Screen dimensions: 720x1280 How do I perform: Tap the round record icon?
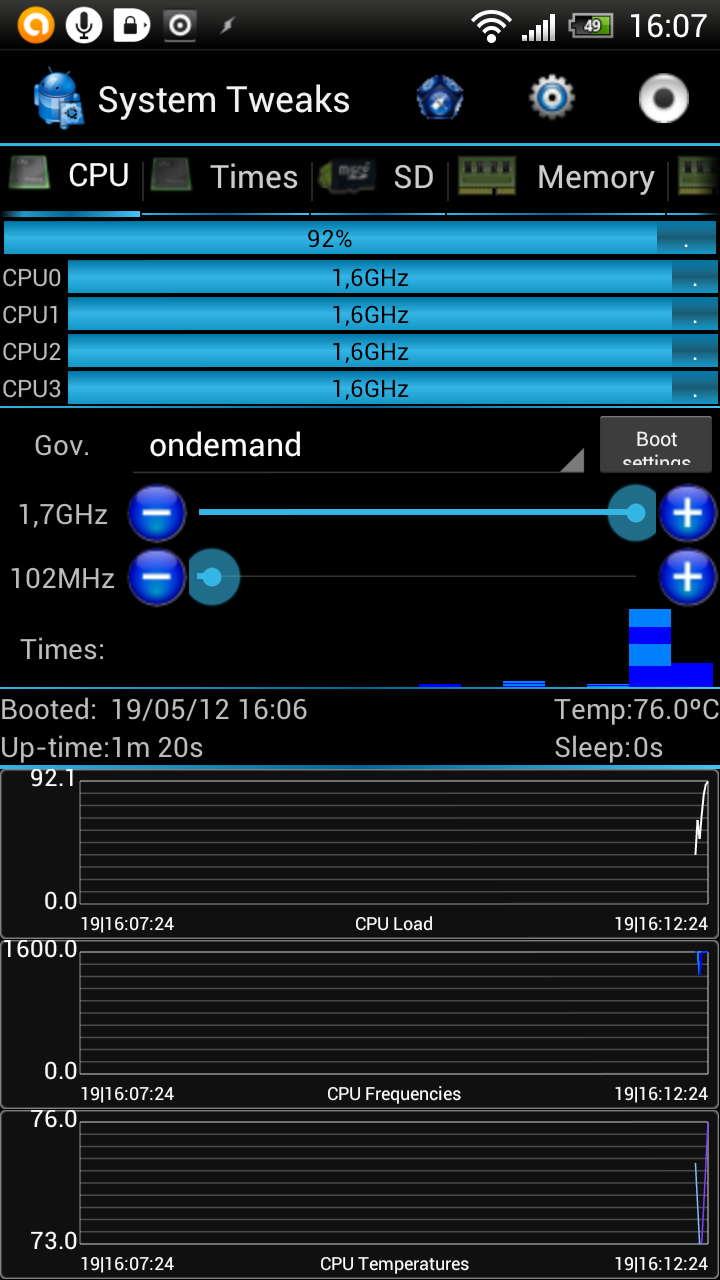(664, 98)
